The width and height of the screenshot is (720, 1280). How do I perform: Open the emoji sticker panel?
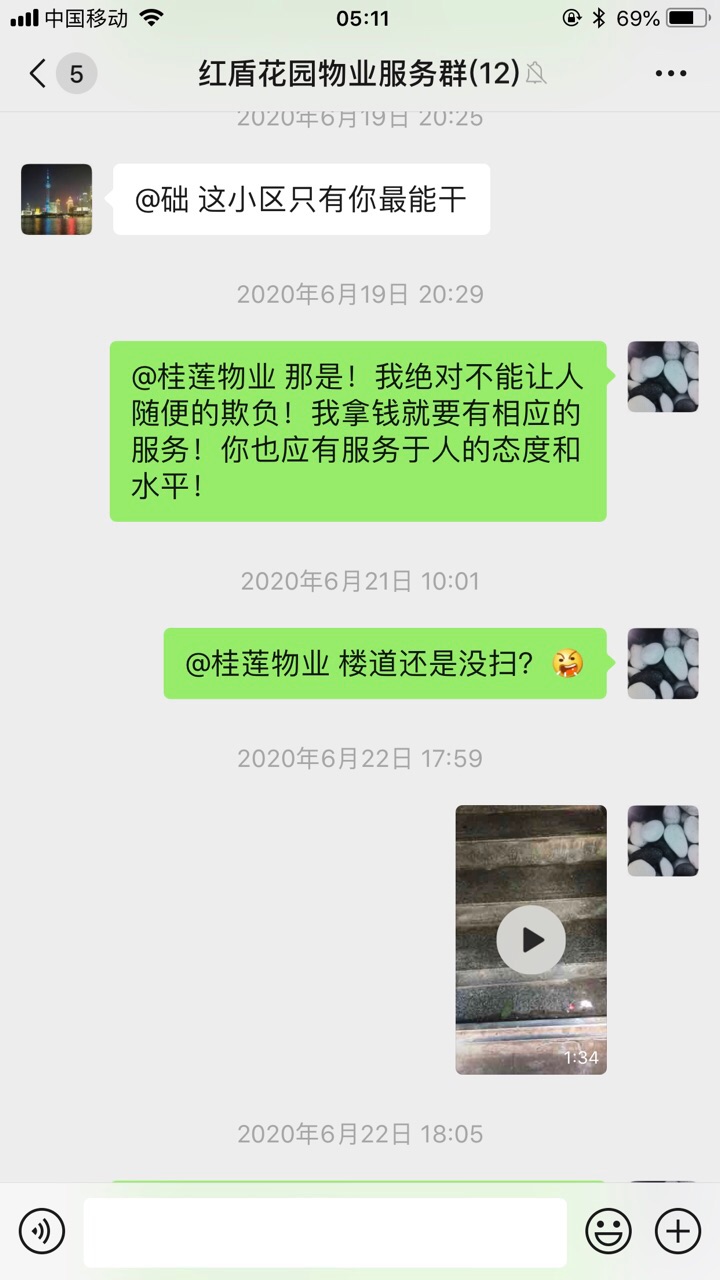pyautogui.click(x=607, y=1231)
